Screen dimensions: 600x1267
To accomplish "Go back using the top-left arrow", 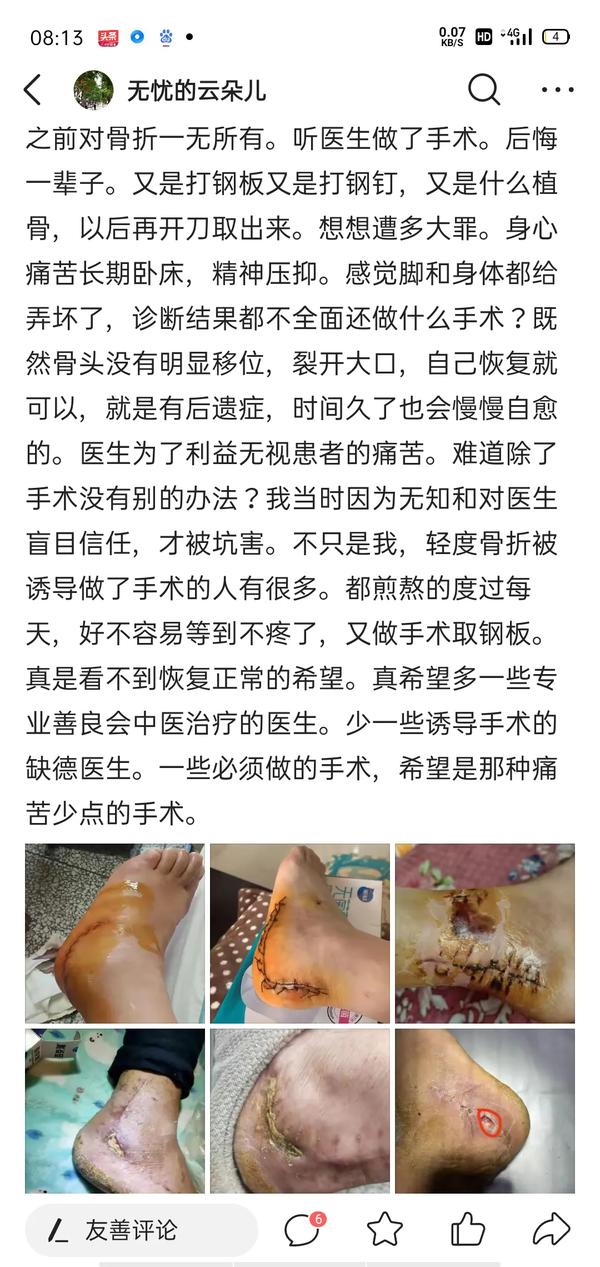I will (x=33, y=91).
